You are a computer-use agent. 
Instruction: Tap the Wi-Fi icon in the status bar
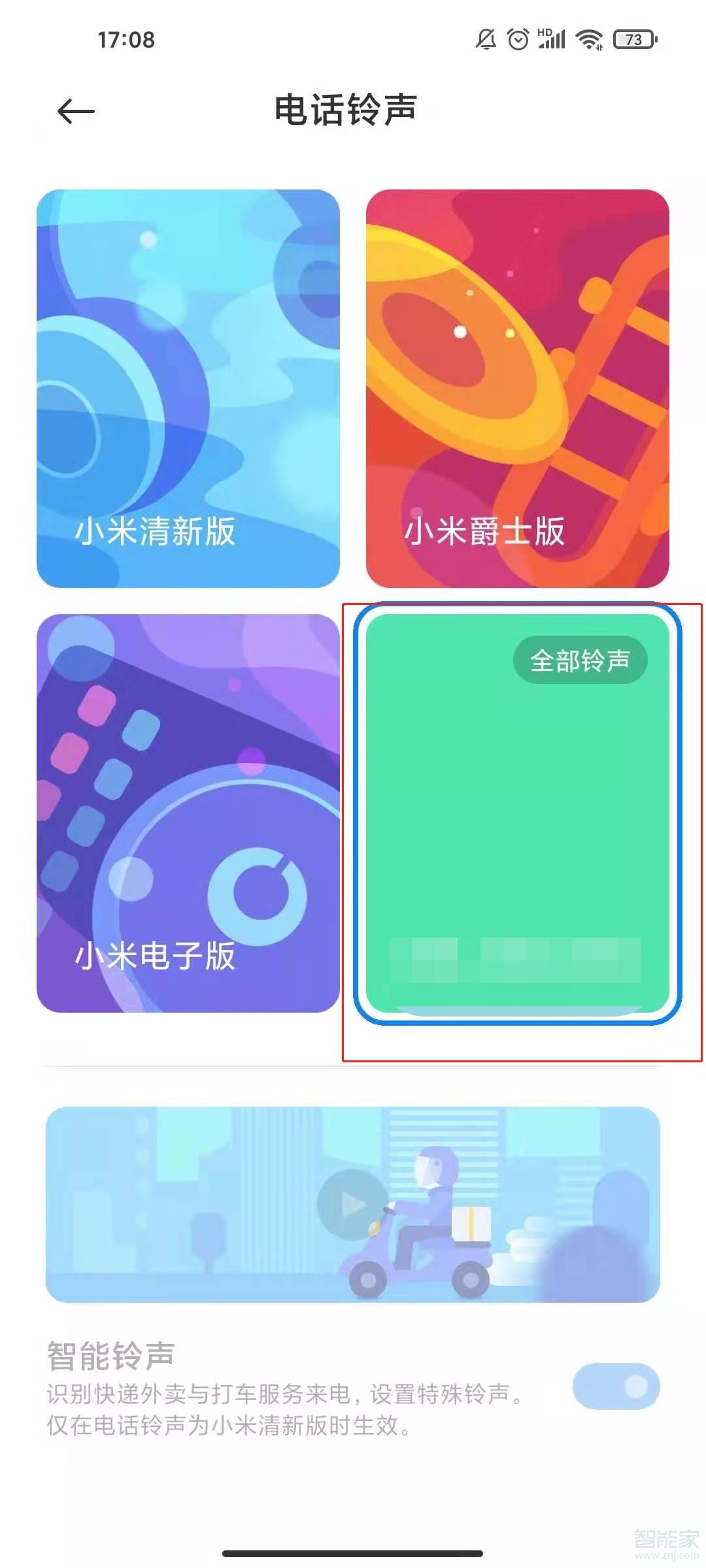[x=588, y=39]
